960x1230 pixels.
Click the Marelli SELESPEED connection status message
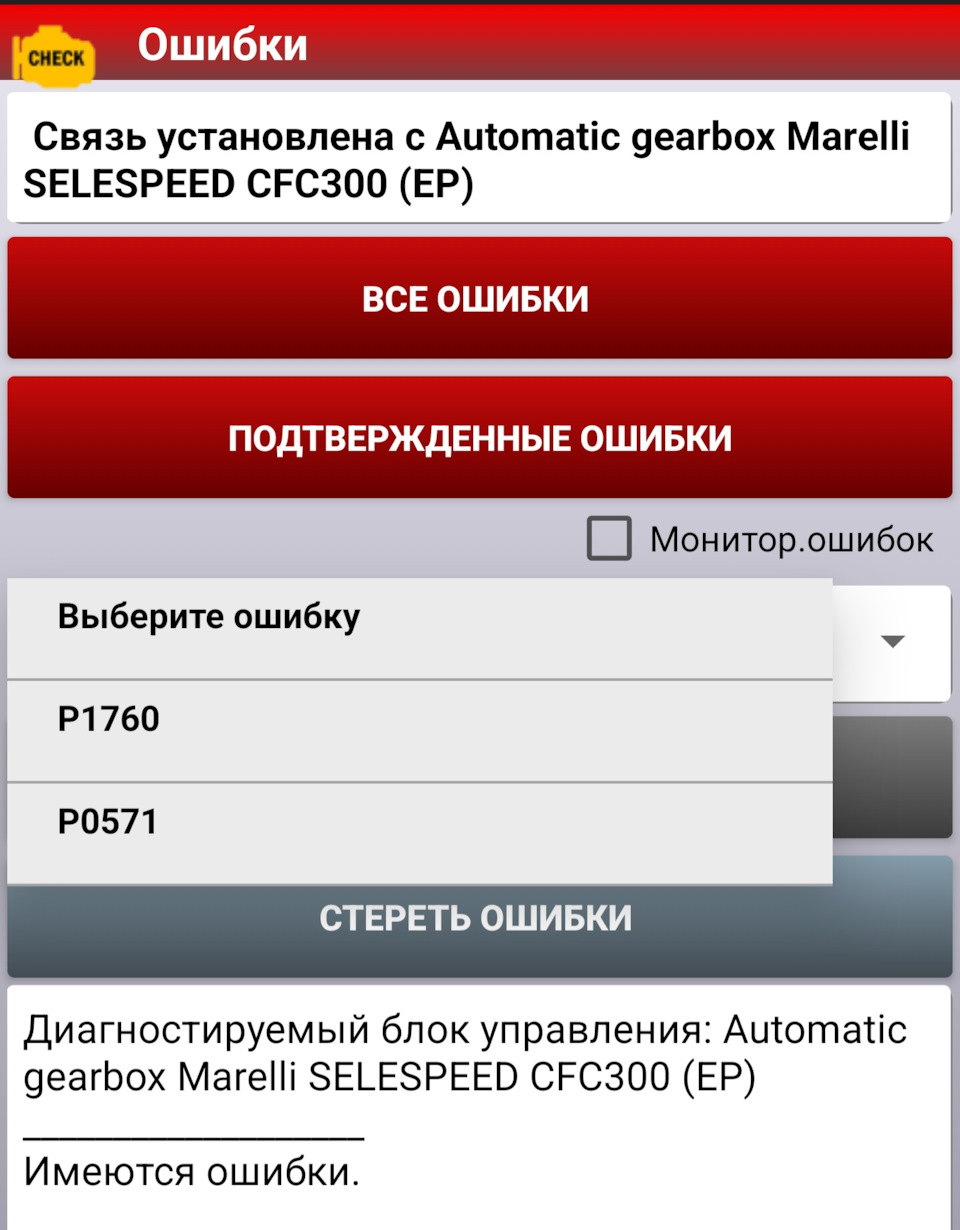click(x=480, y=156)
